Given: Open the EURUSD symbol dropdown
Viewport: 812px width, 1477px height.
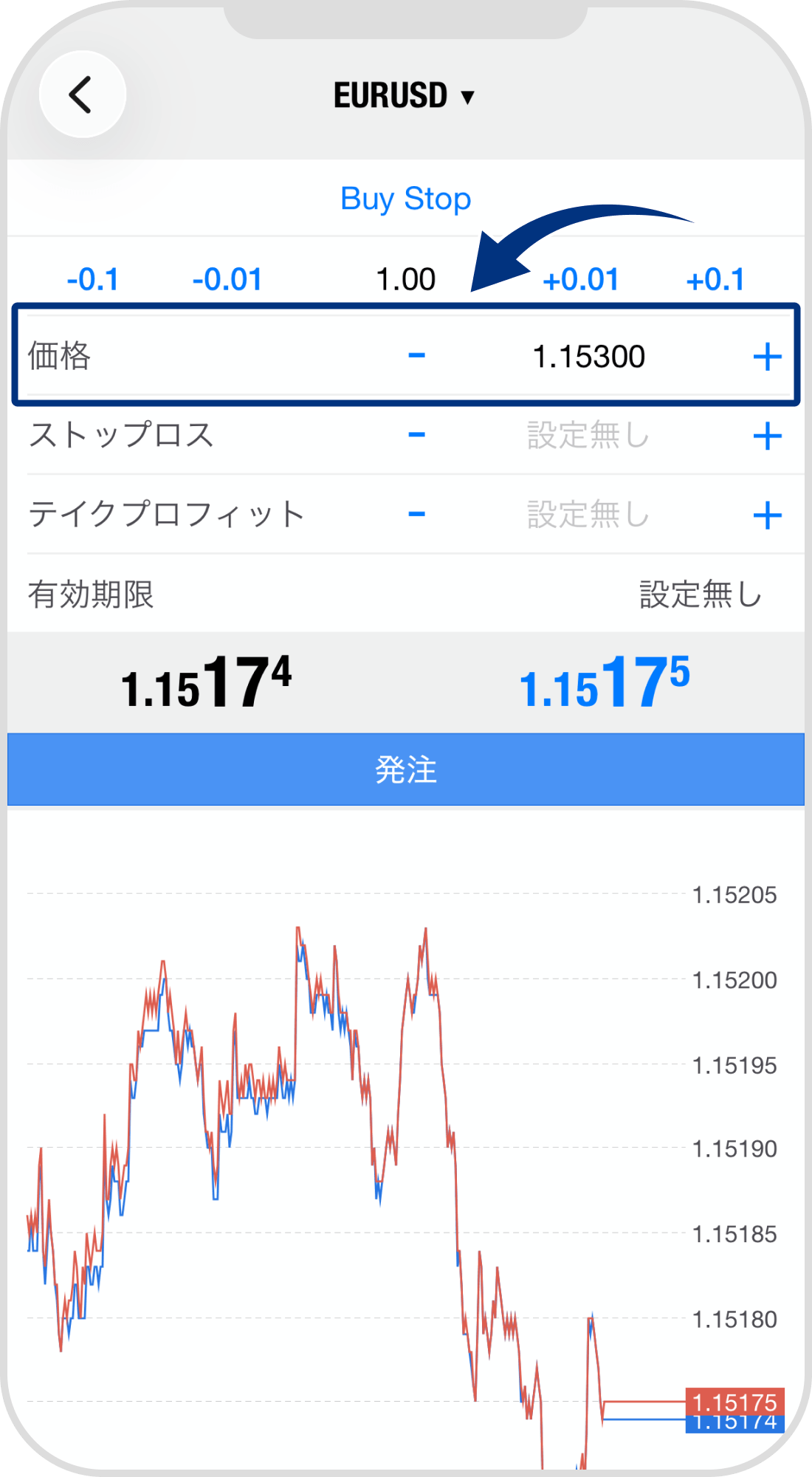Looking at the screenshot, I should point(405,95).
